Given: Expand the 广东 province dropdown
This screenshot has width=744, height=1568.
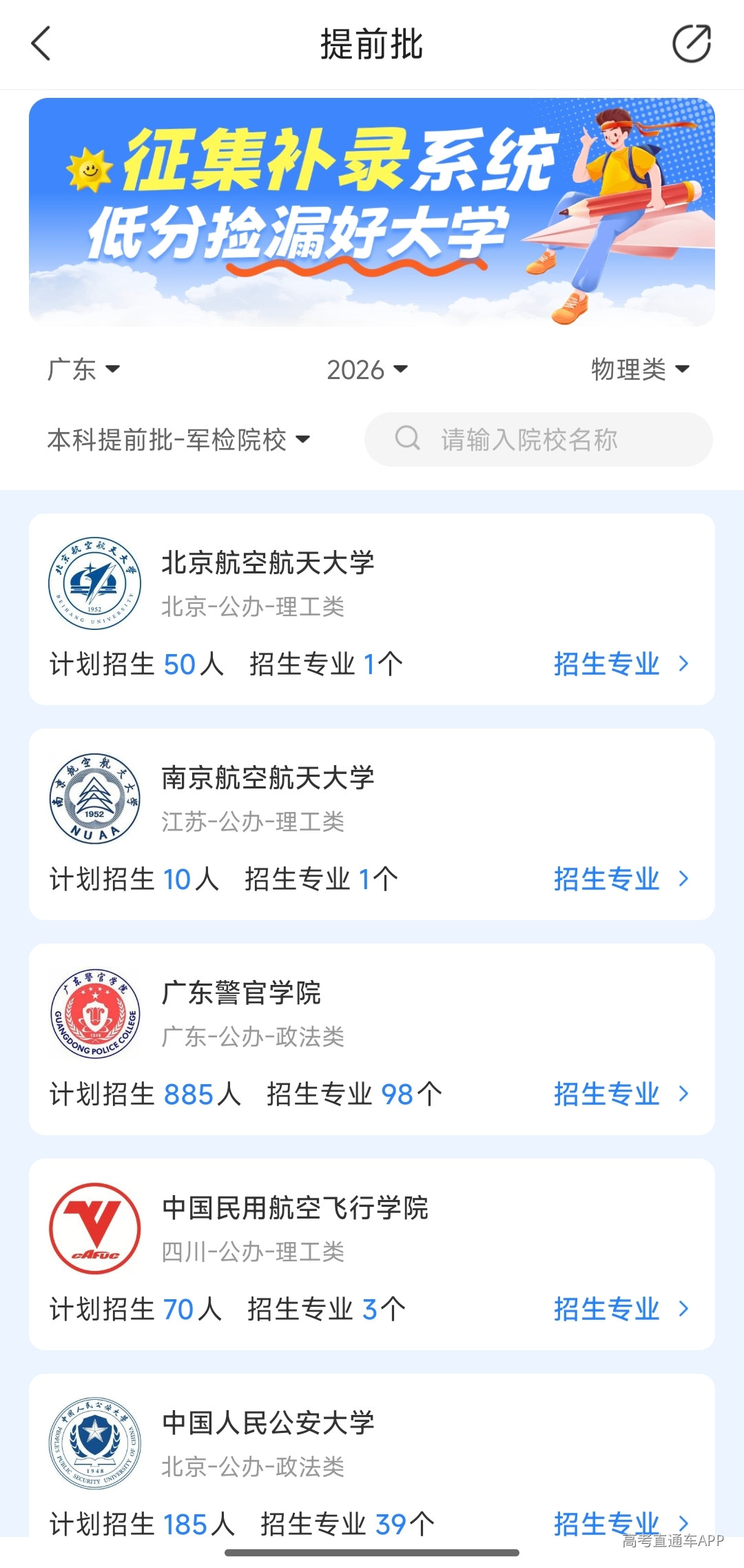Looking at the screenshot, I should [x=83, y=369].
